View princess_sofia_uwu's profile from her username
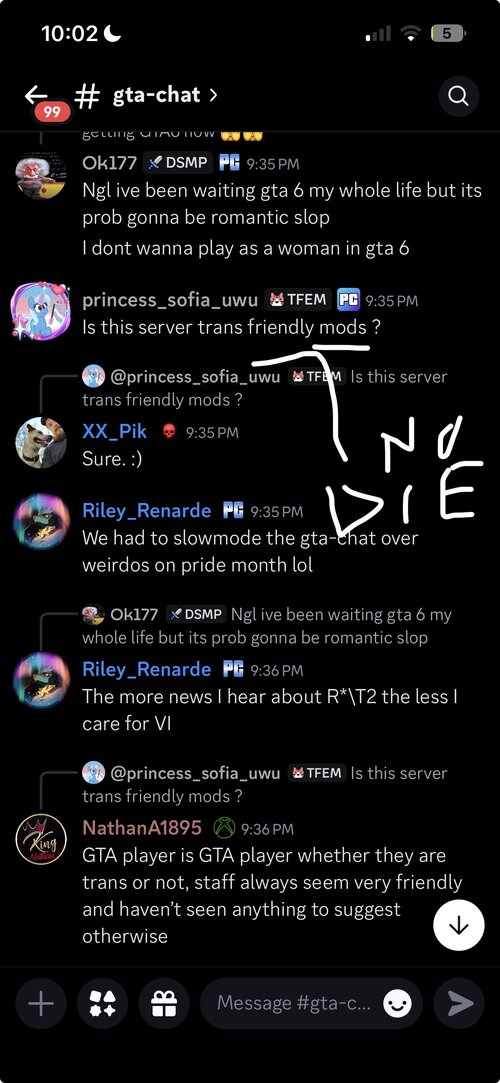The image size is (500, 1083). (170, 300)
